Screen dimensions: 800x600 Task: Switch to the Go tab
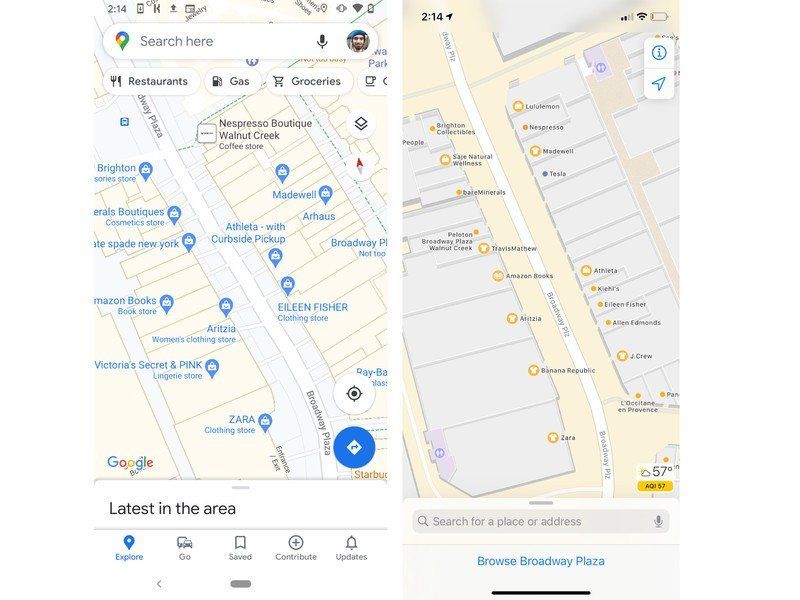point(185,547)
